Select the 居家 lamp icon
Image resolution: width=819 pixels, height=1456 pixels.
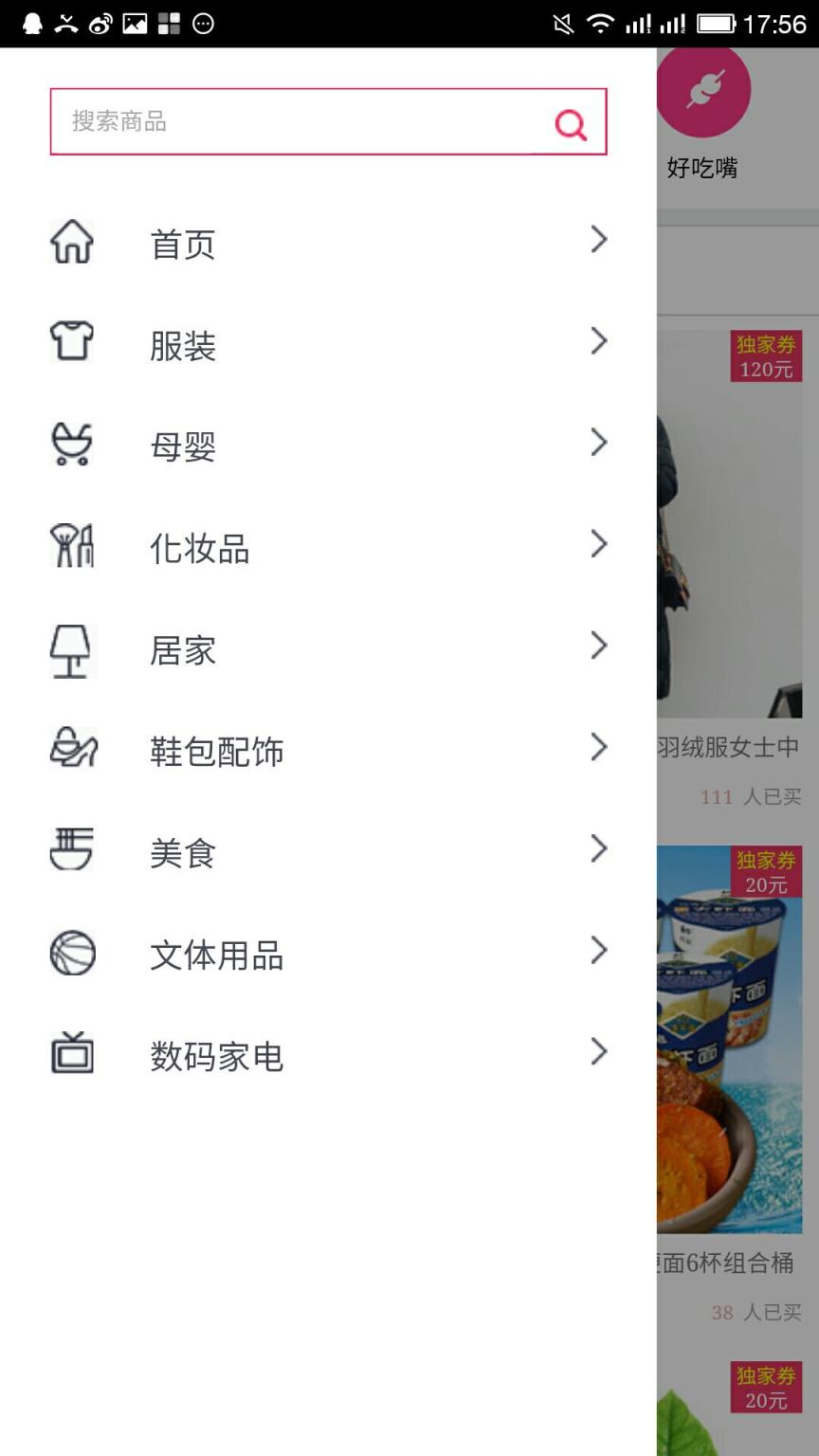click(72, 648)
